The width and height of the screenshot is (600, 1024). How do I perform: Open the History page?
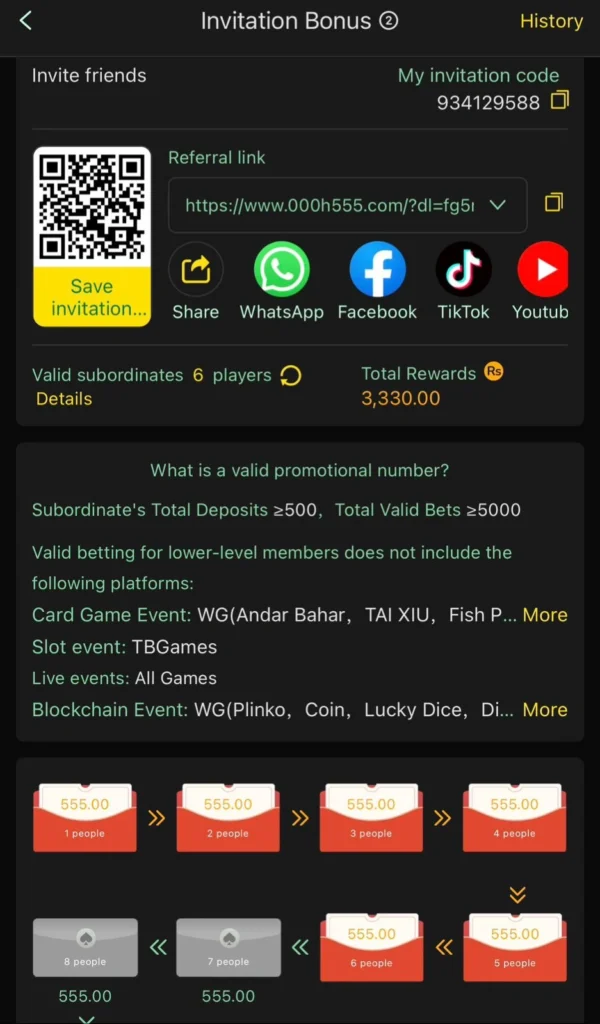tap(551, 21)
